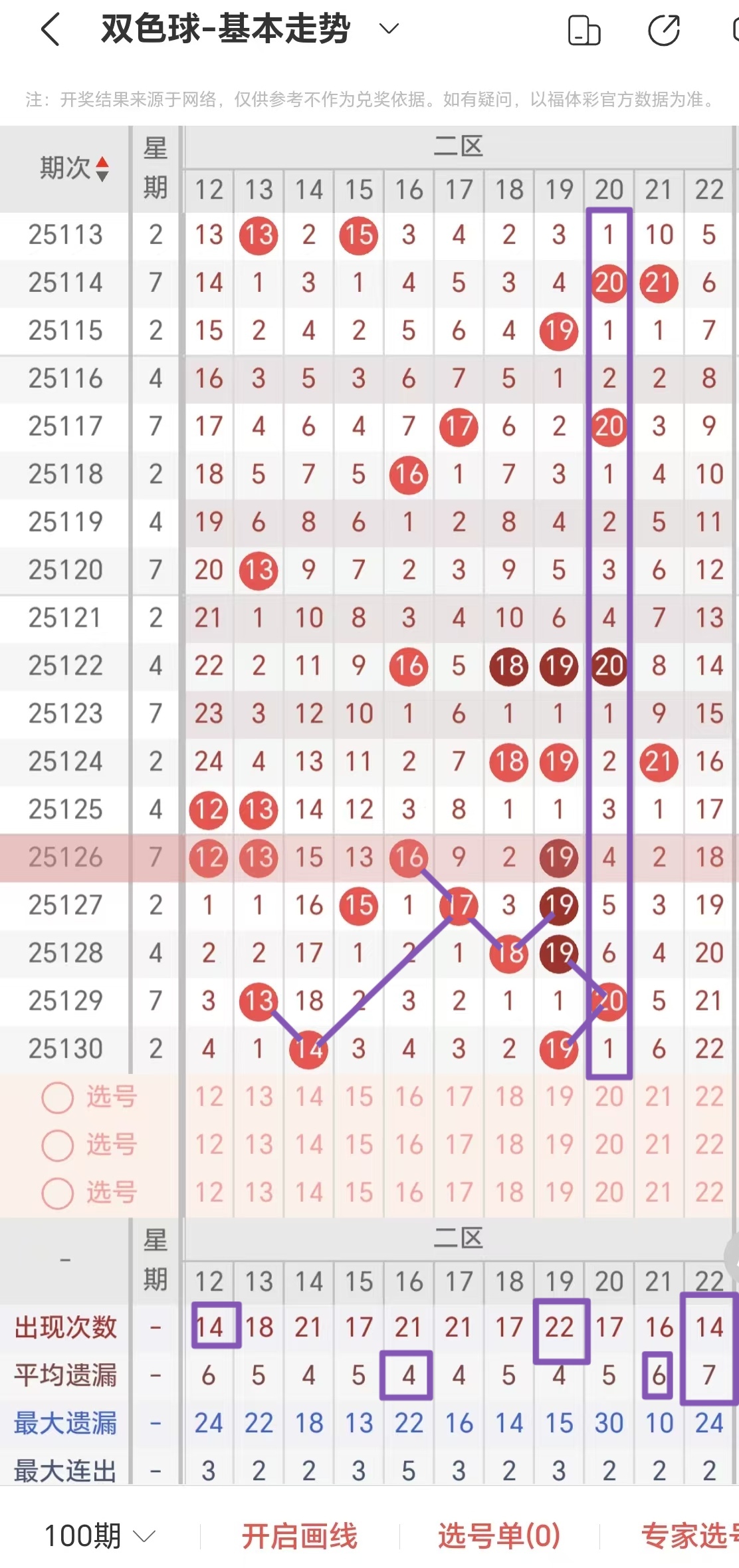The width and height of the screenshot is (739, 1568).
Task: Open the 双色球-基本走势 title dropdown
Action: (389, 29)
